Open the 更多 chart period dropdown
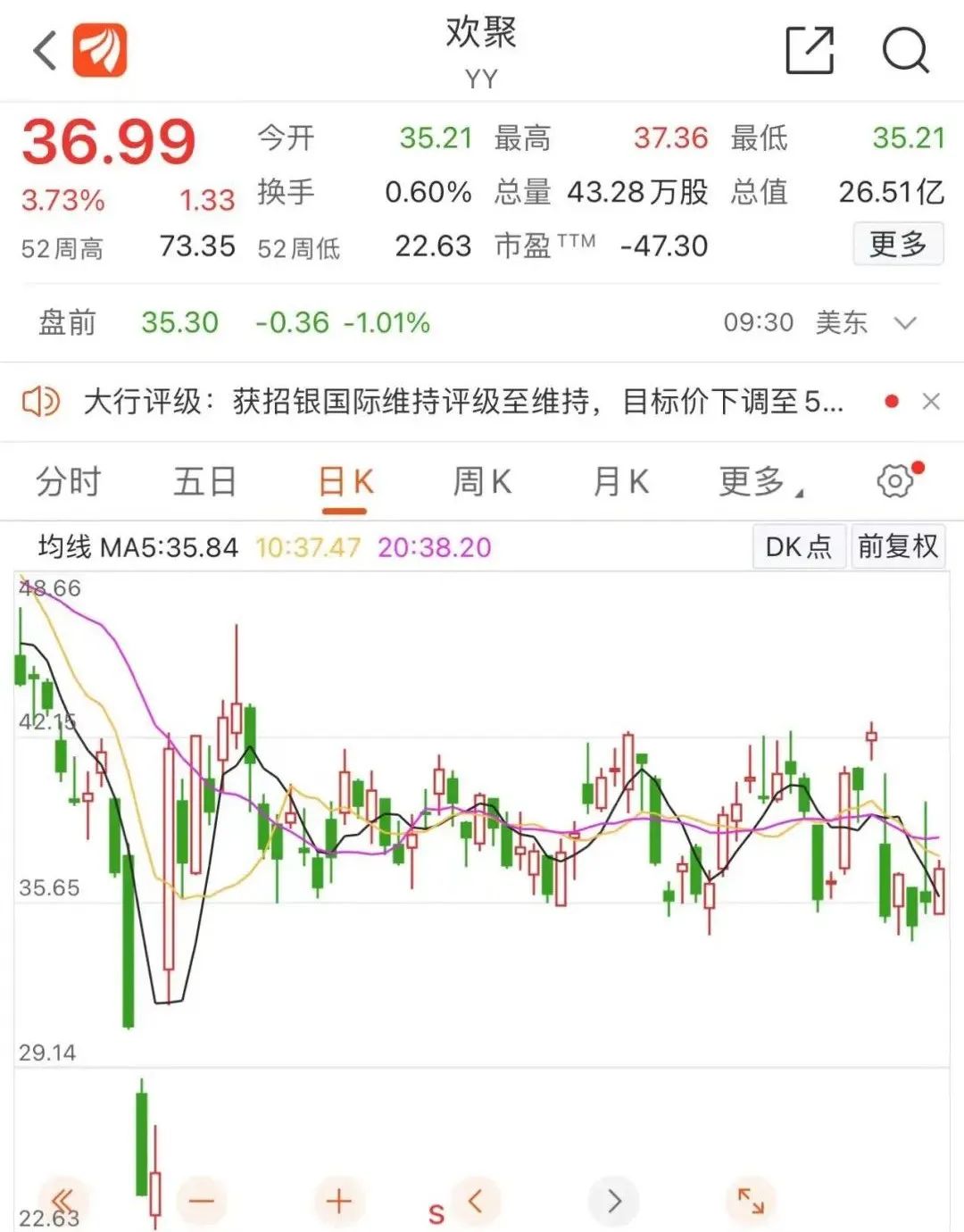 760,482
